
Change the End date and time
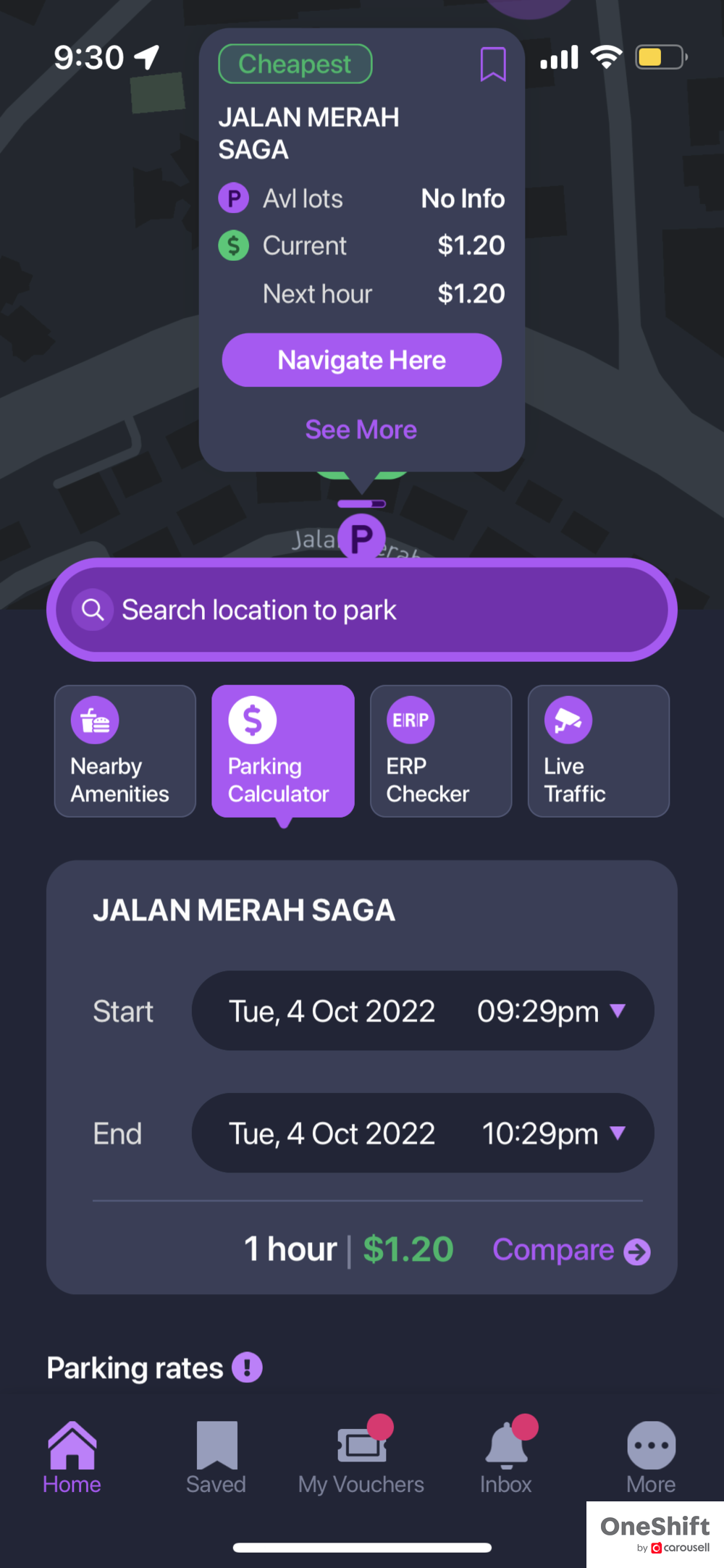pos(422,1133)
